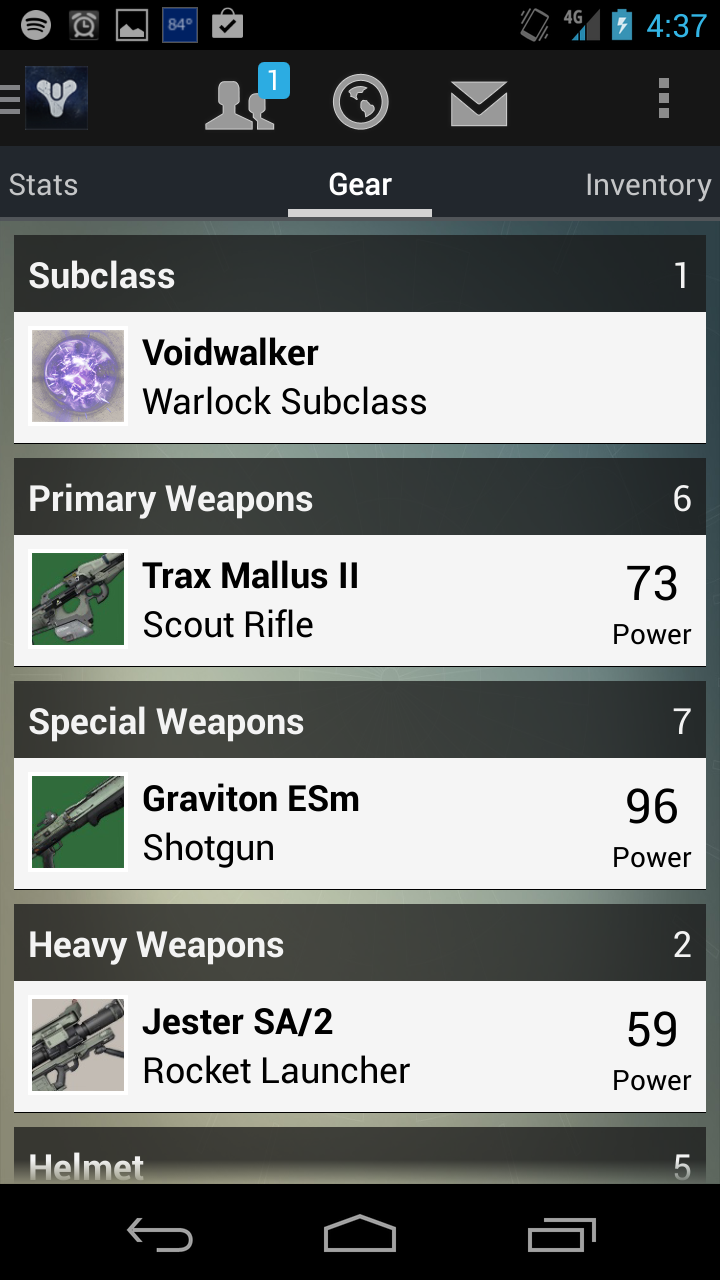Image resolution: width=720 pixels, height=1280 pixels.
Task: Switch to the Inventory tab
Action: point(647,185)
